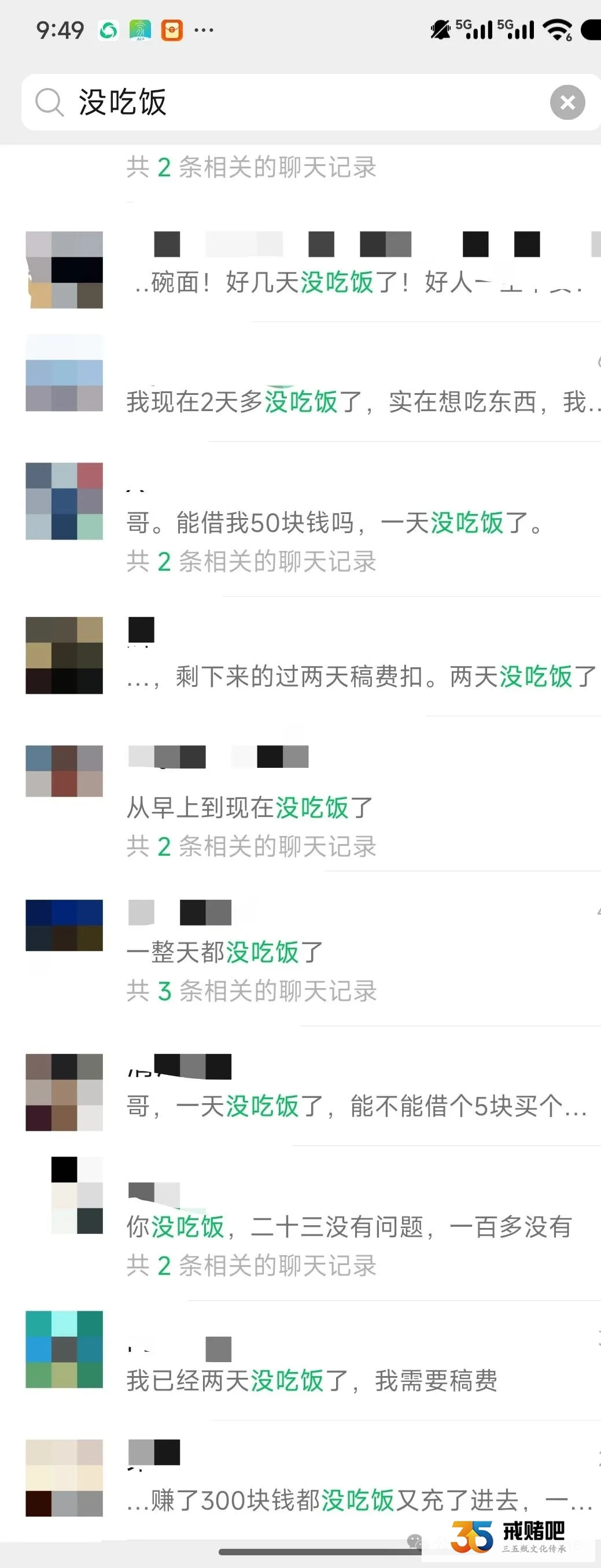Open the orange envelope app icon in status bar
Viewport: 601px width, 1568px height.
tap(172, 29)
